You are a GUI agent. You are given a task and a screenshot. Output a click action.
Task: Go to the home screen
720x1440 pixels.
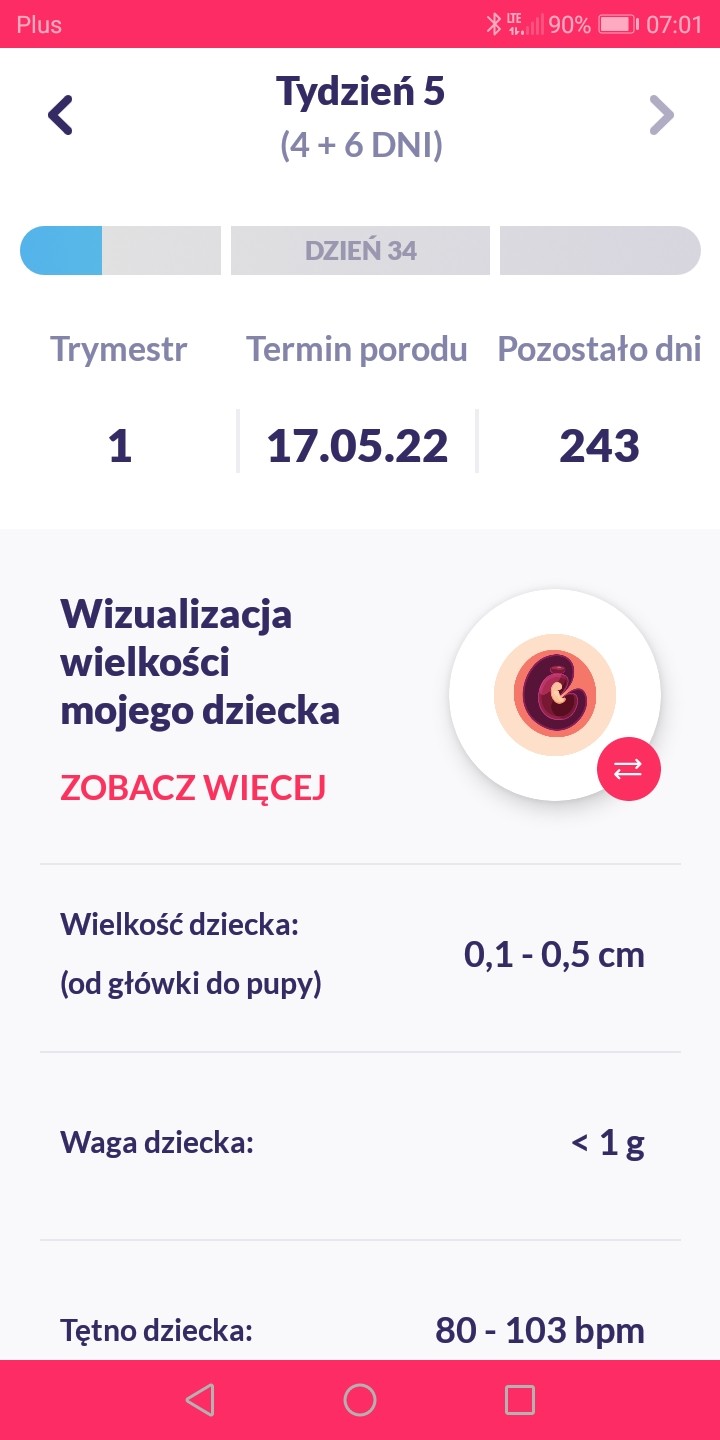[360, 1400]
